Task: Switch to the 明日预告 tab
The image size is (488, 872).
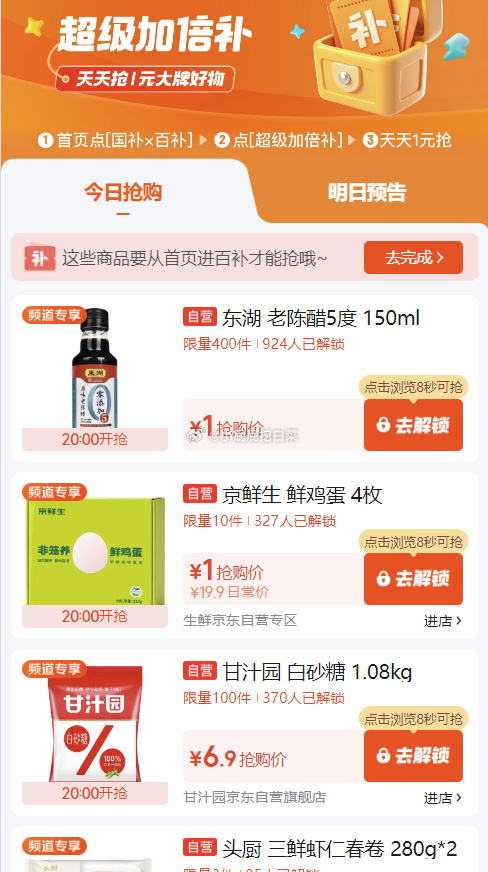Action: pyautogui.click(x=367, y=192)
